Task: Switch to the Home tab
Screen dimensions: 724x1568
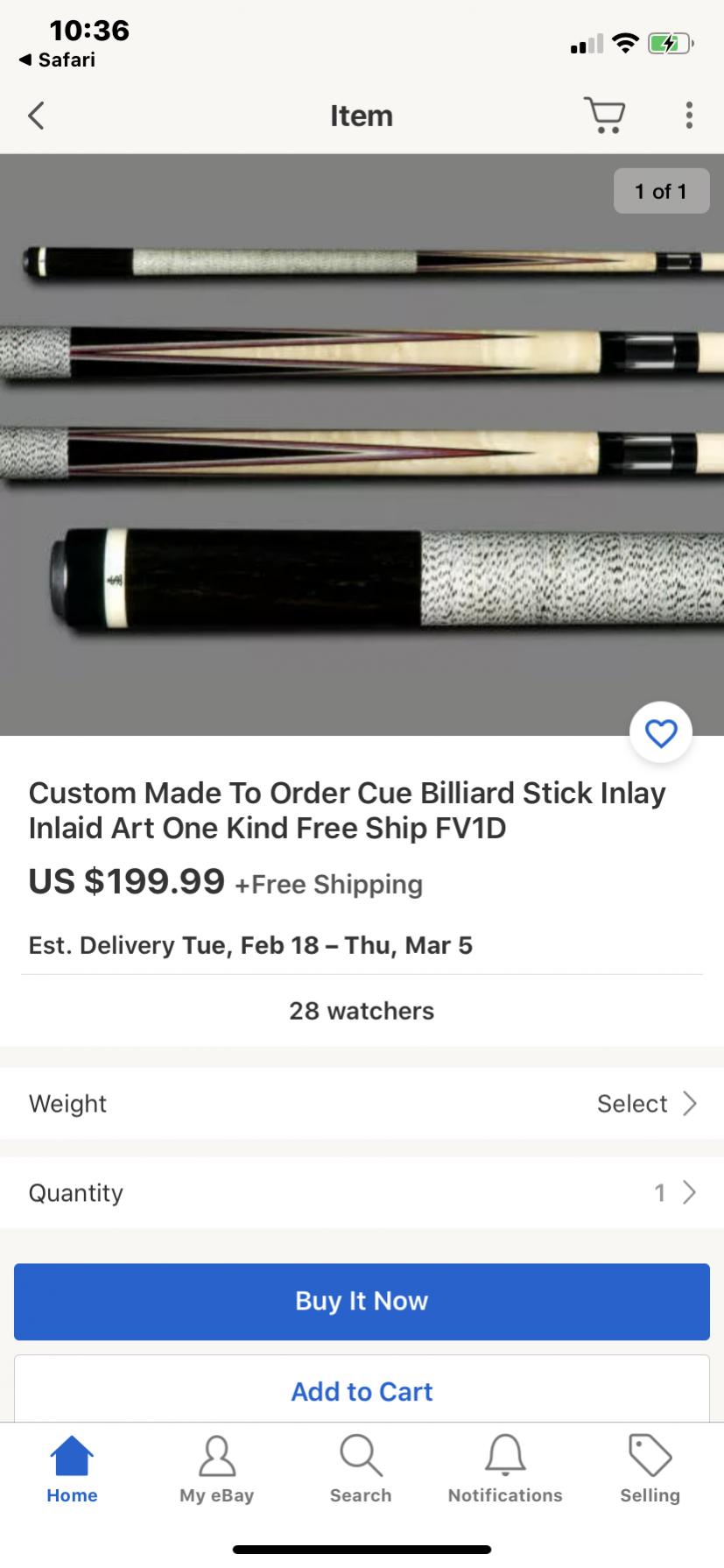Action: click(72, 1470)
